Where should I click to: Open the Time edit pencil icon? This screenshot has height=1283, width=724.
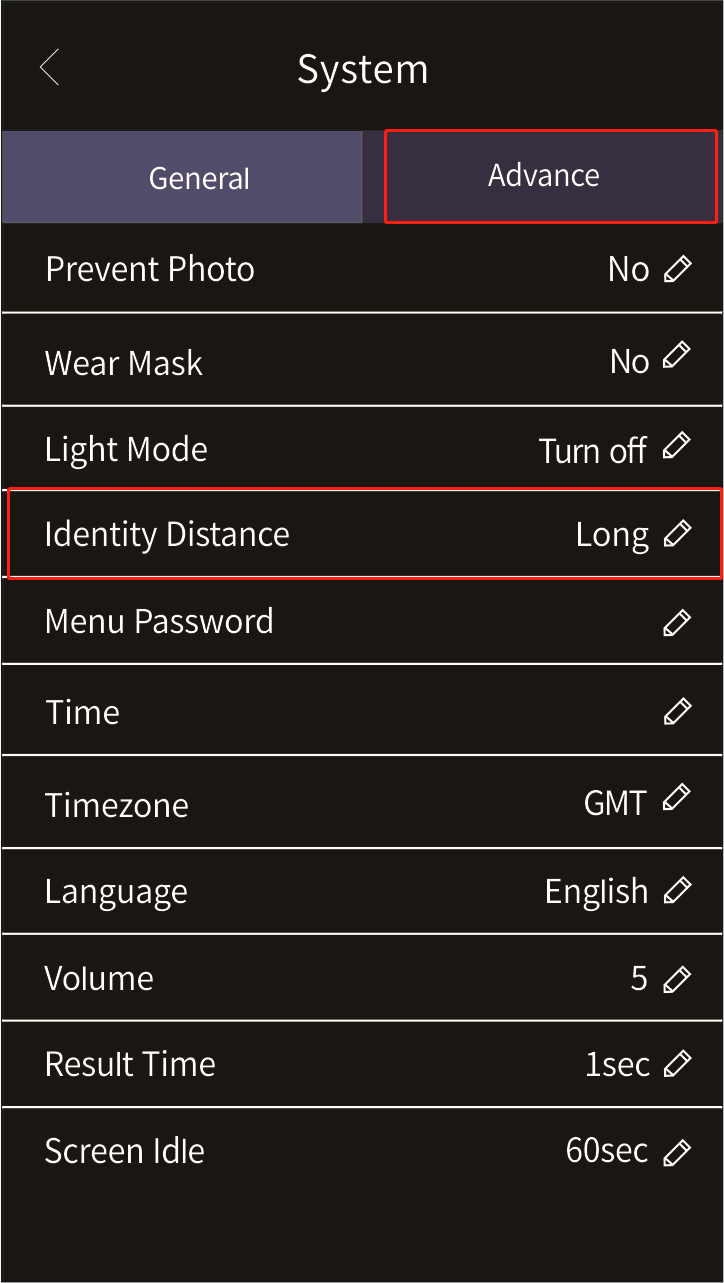[678, 711]
